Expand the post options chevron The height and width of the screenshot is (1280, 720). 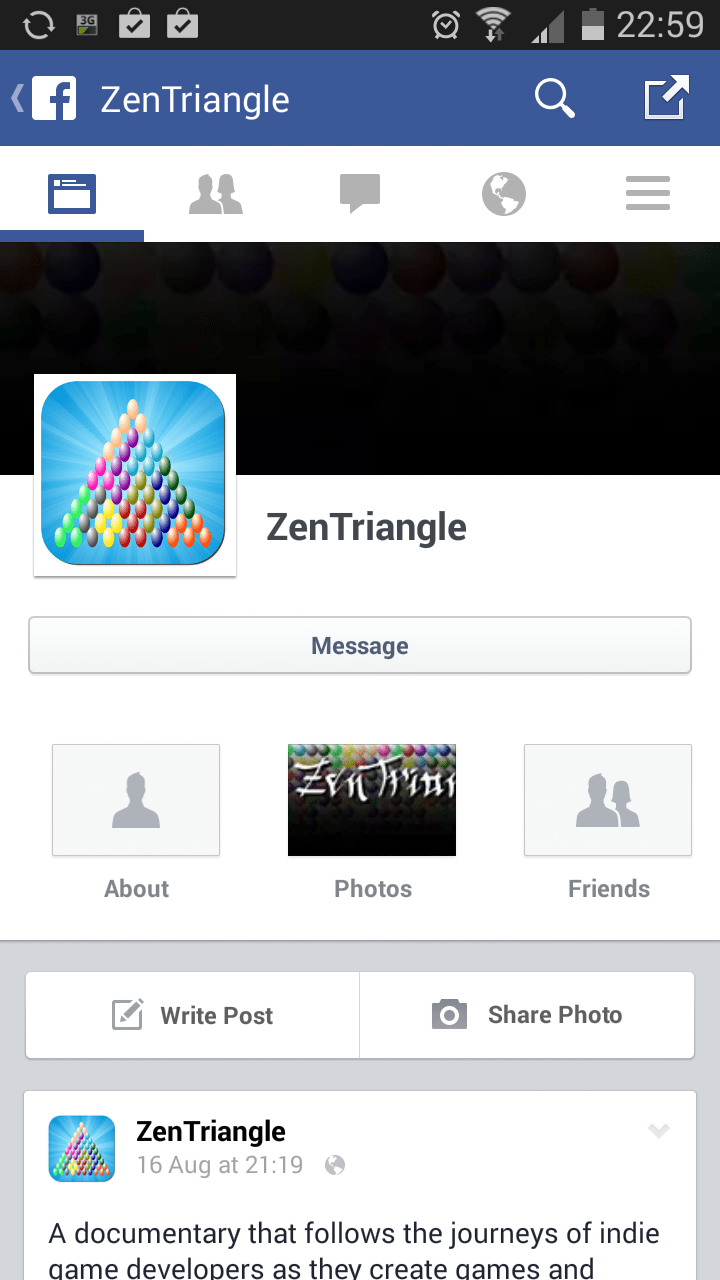658,1131
